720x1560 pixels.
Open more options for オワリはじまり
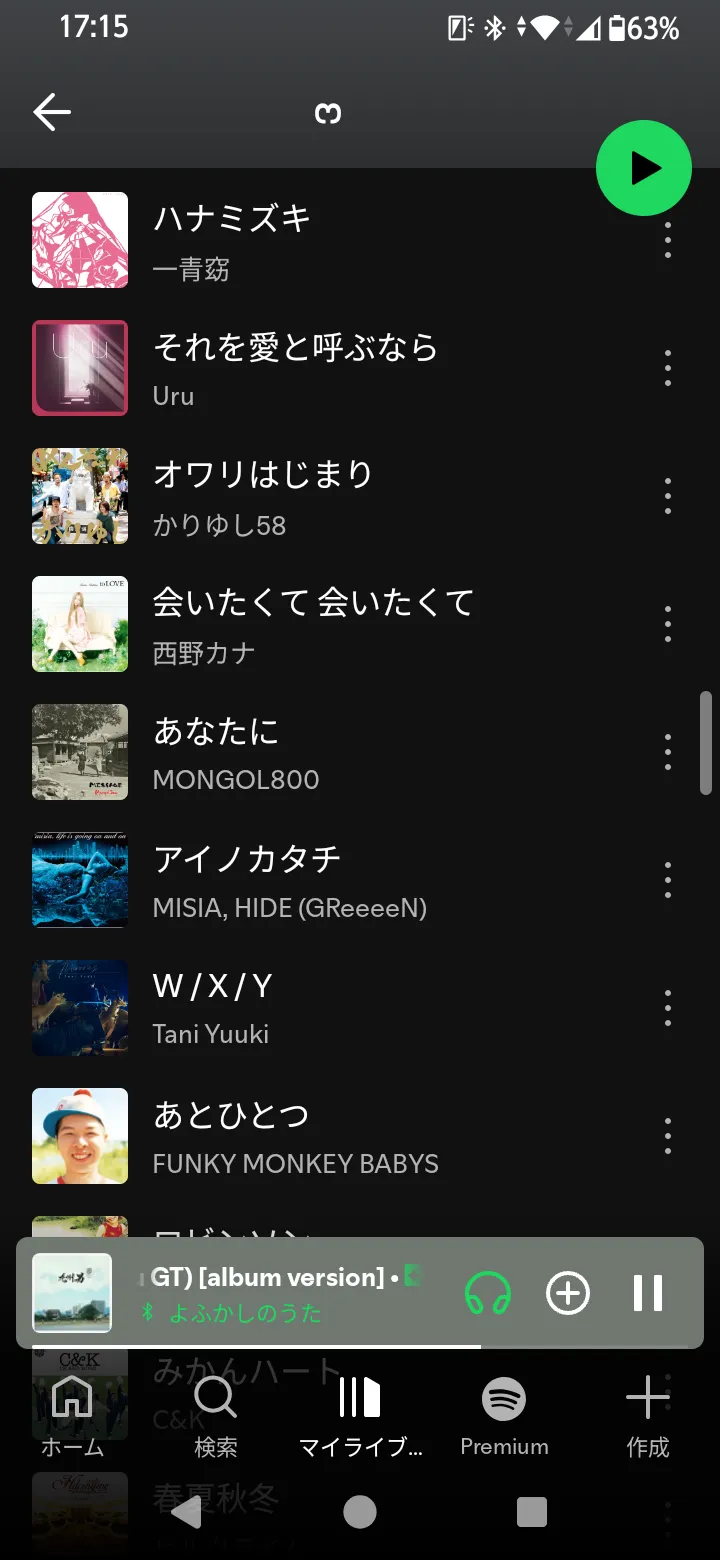668,496
